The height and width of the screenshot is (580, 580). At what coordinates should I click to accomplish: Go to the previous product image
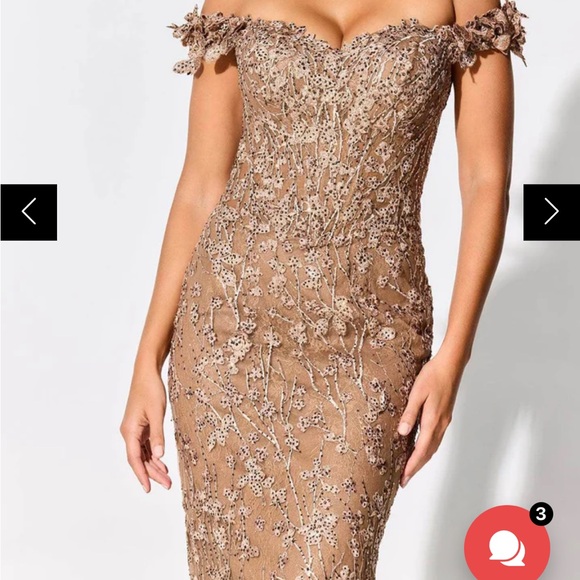pyautogui.click(x=29, y=212)
